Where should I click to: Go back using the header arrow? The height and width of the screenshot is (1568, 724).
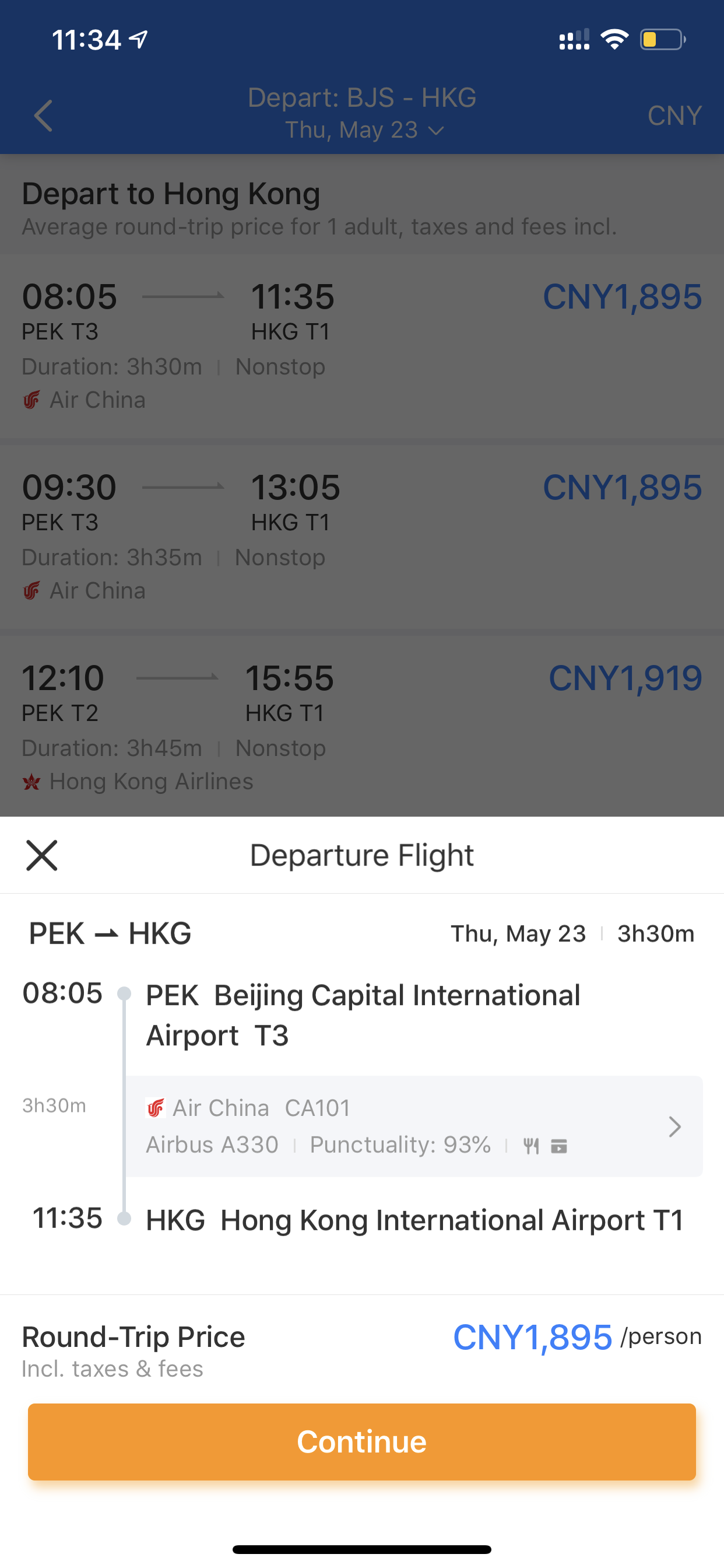tap(44, 116)
